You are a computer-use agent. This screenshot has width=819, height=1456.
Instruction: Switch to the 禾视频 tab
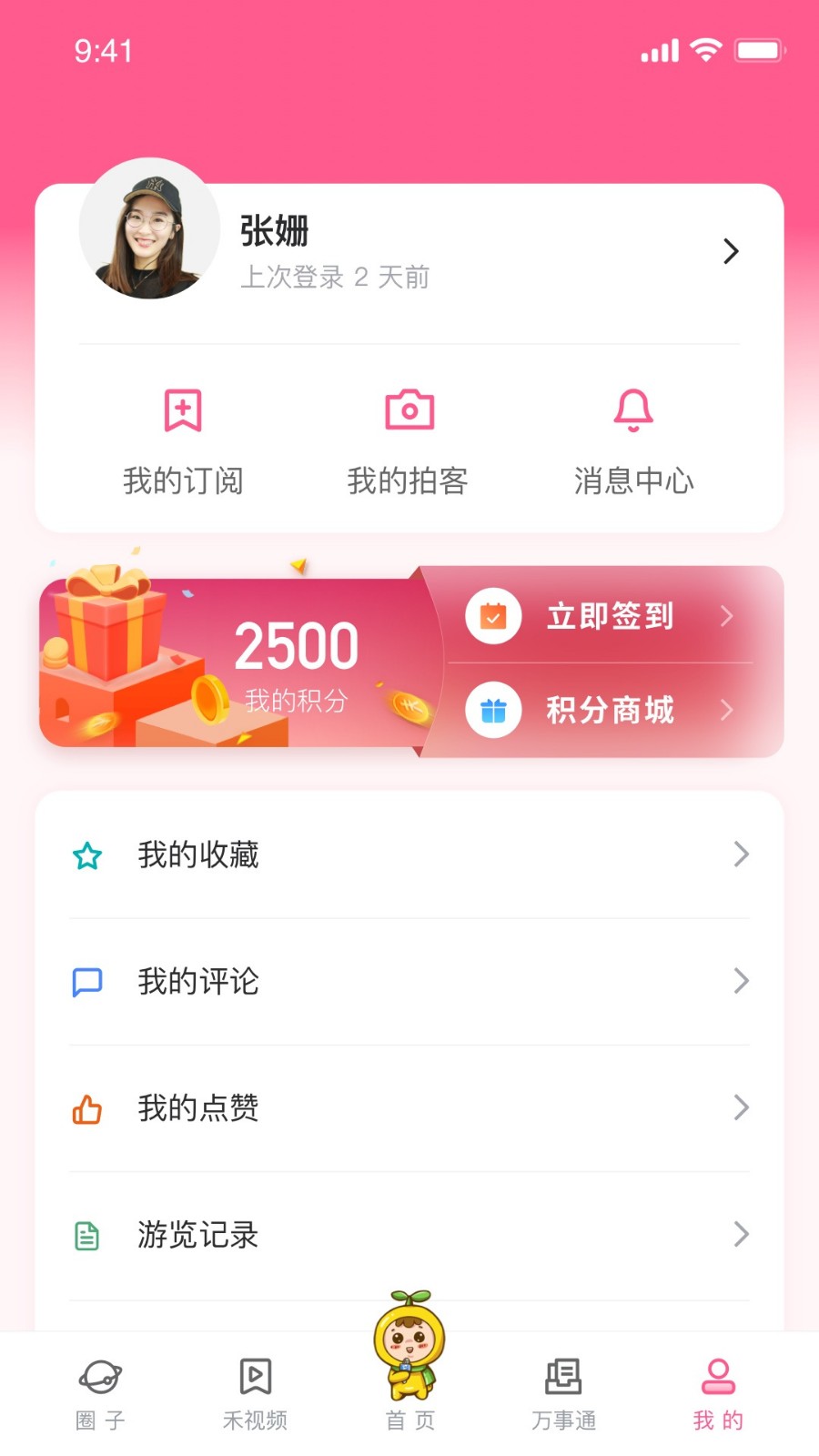[x=255, y=1388]
